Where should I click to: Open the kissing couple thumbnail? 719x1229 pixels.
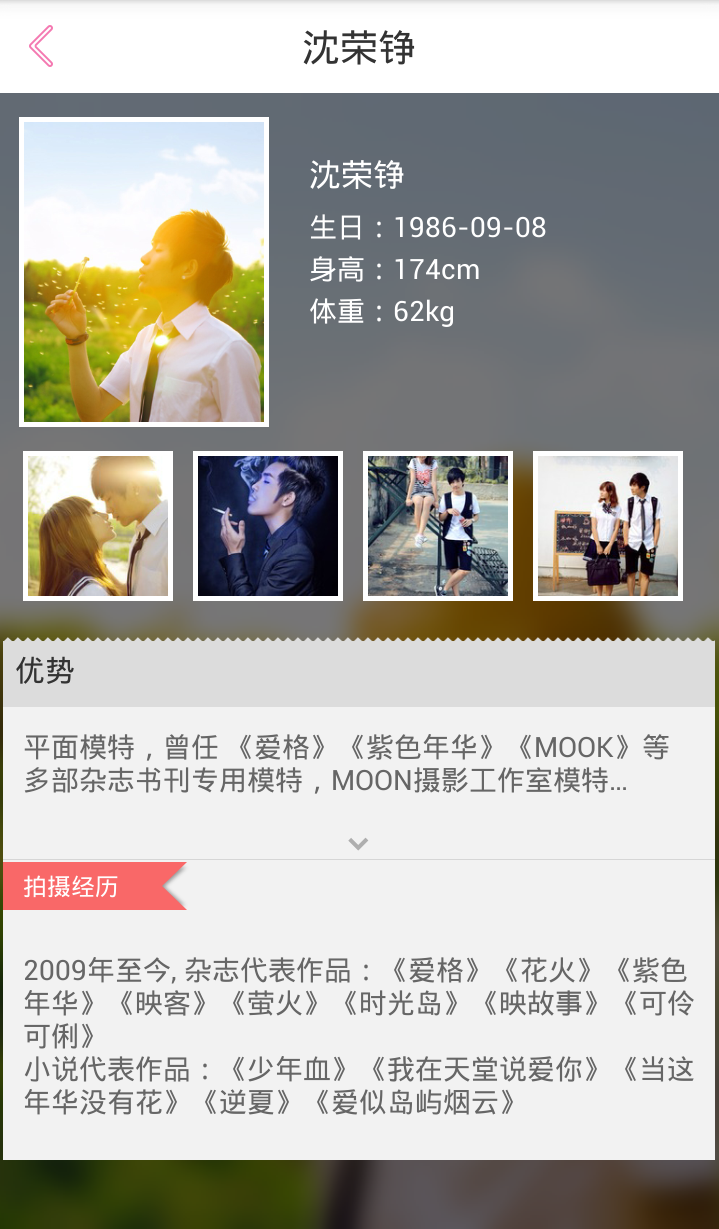point(98,526)
